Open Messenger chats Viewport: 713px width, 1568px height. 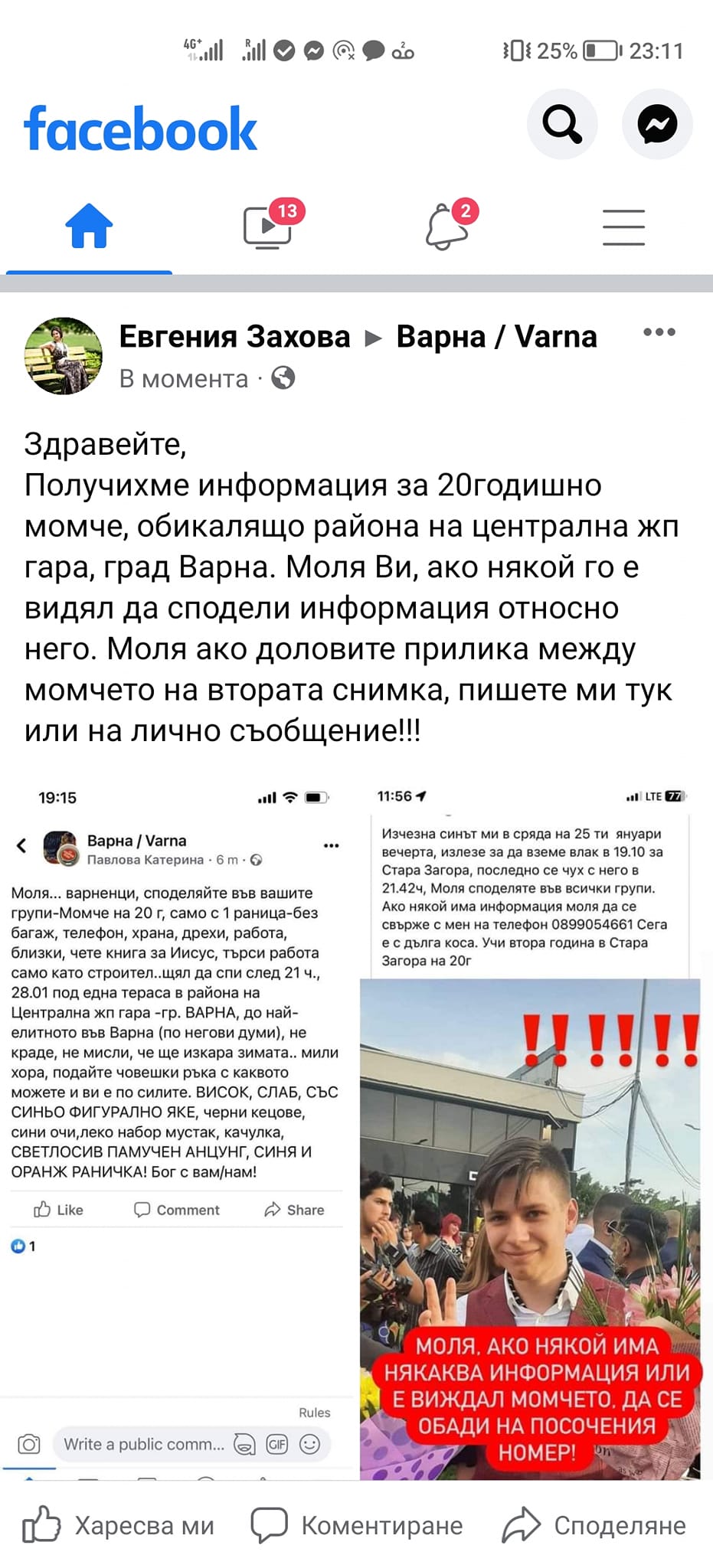point(657,124)
